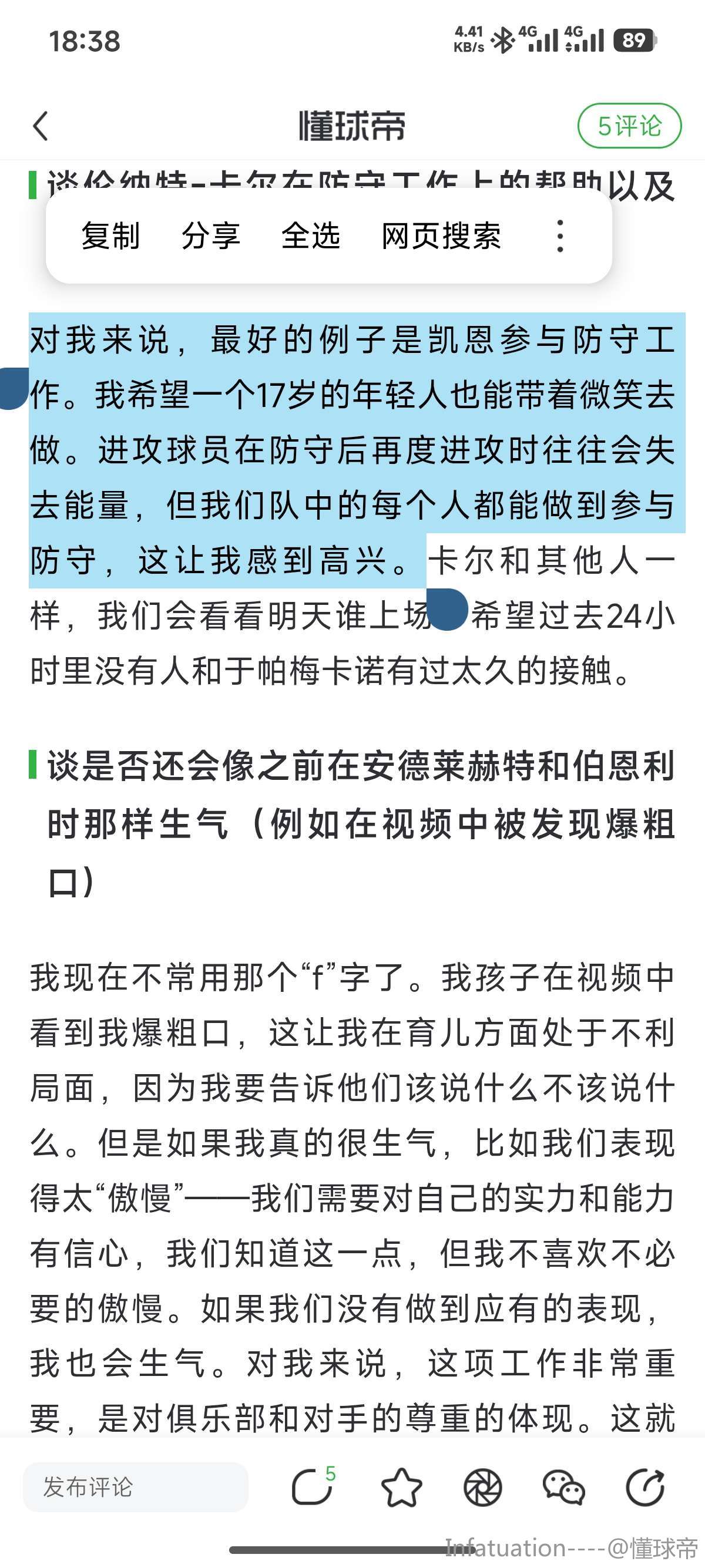
Task: Open the three-dot overflow in selection popup
Action: (560, 236)
